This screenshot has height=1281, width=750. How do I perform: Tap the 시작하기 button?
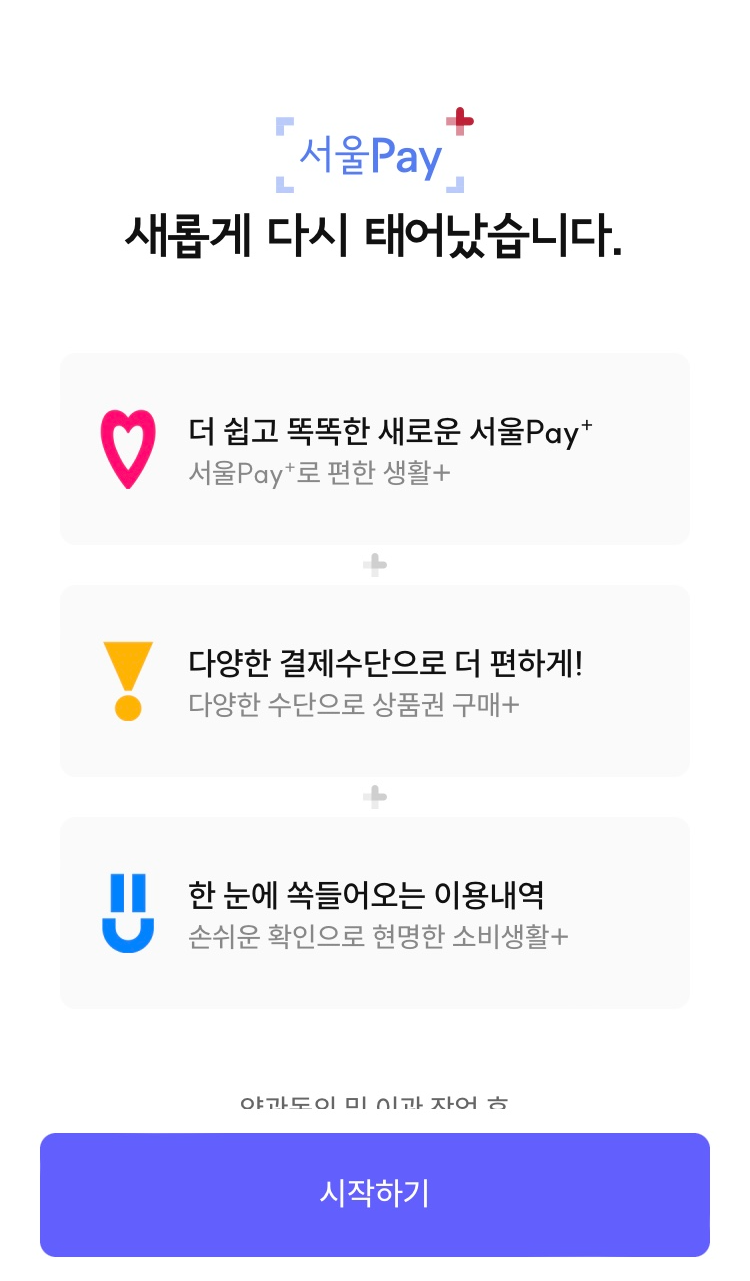[375, 1194]
